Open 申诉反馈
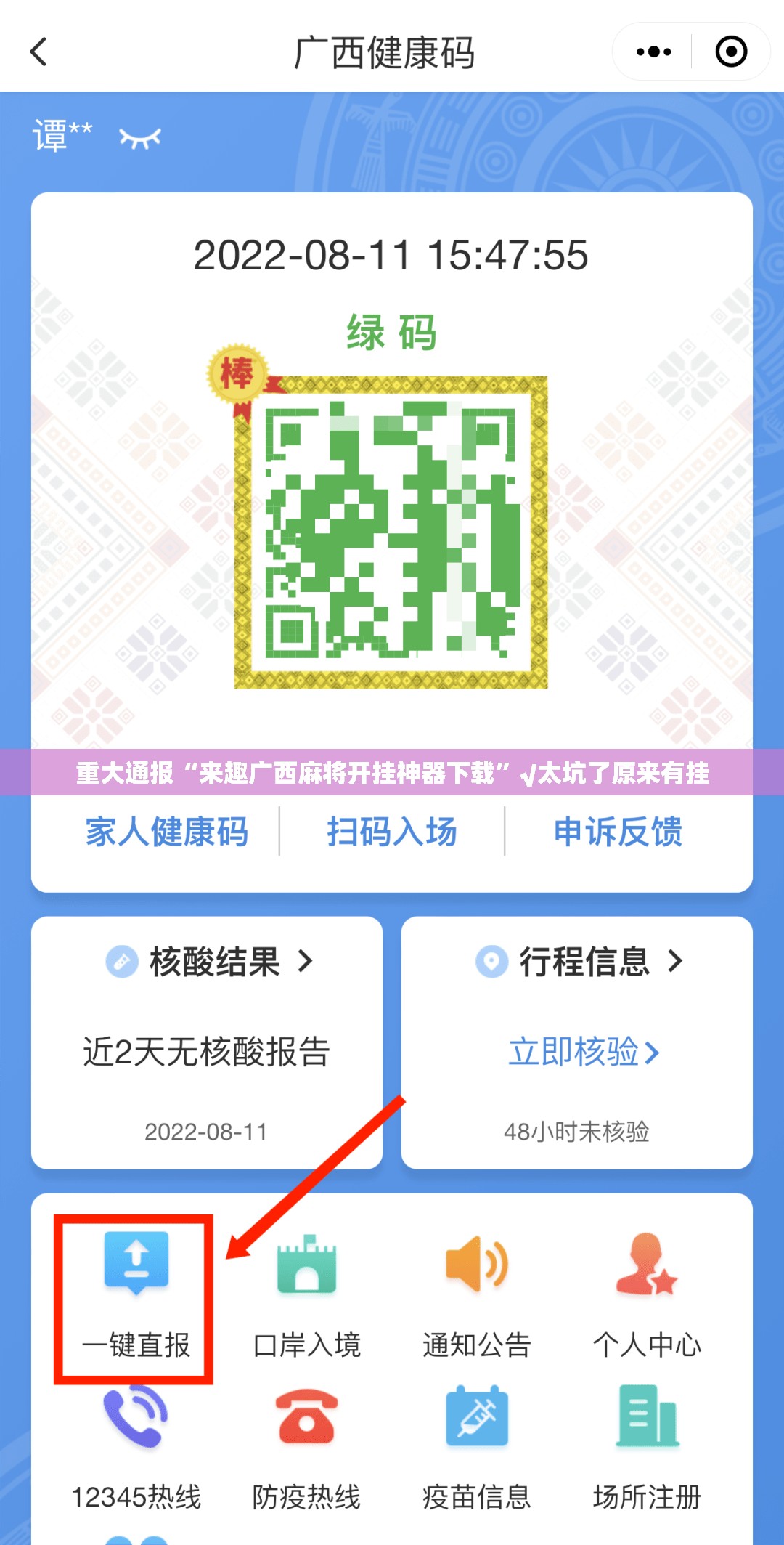The image size is (784, 1545). click(618, 832)
